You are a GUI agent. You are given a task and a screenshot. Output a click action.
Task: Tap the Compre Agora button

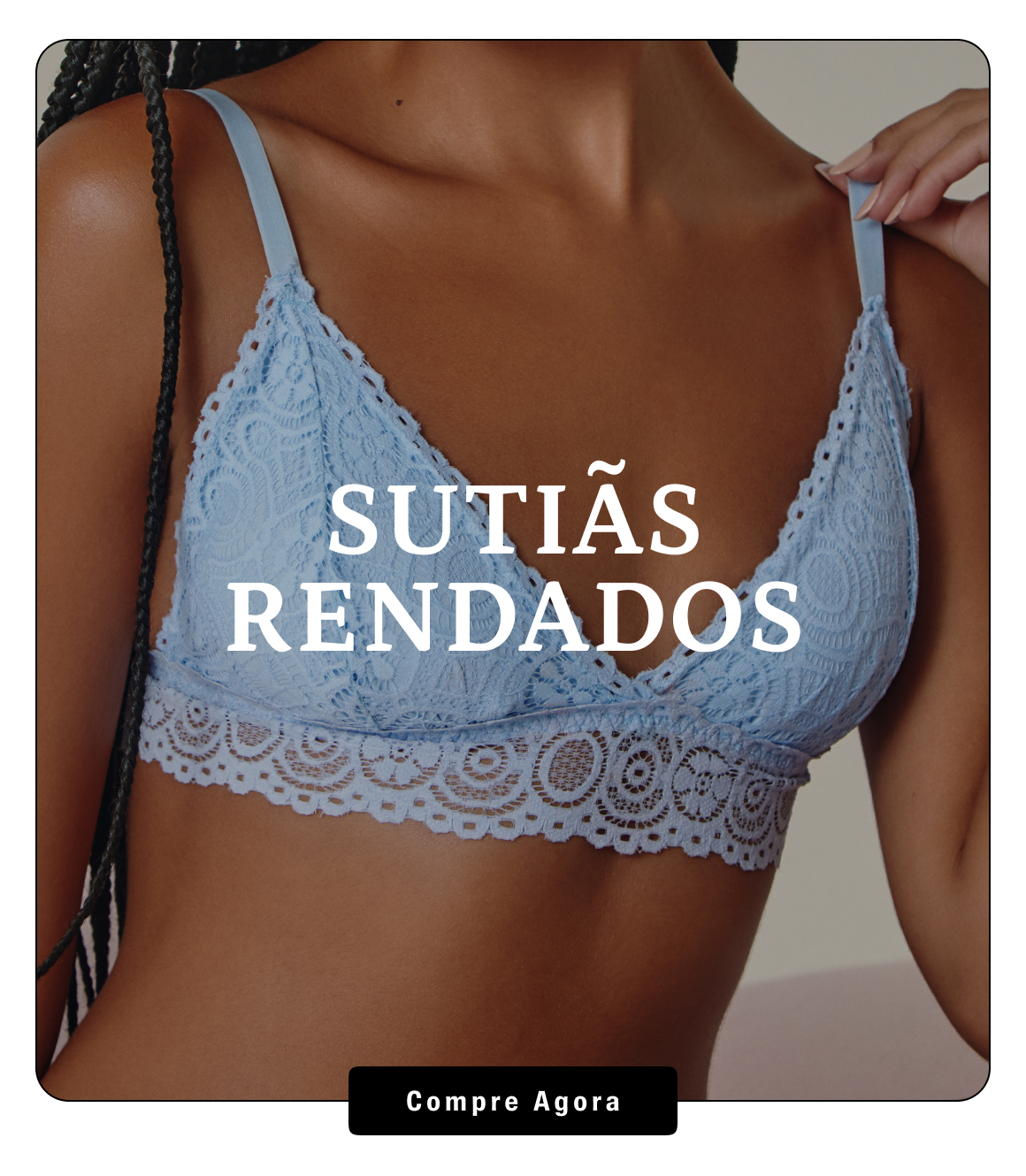coord(512,1101)
